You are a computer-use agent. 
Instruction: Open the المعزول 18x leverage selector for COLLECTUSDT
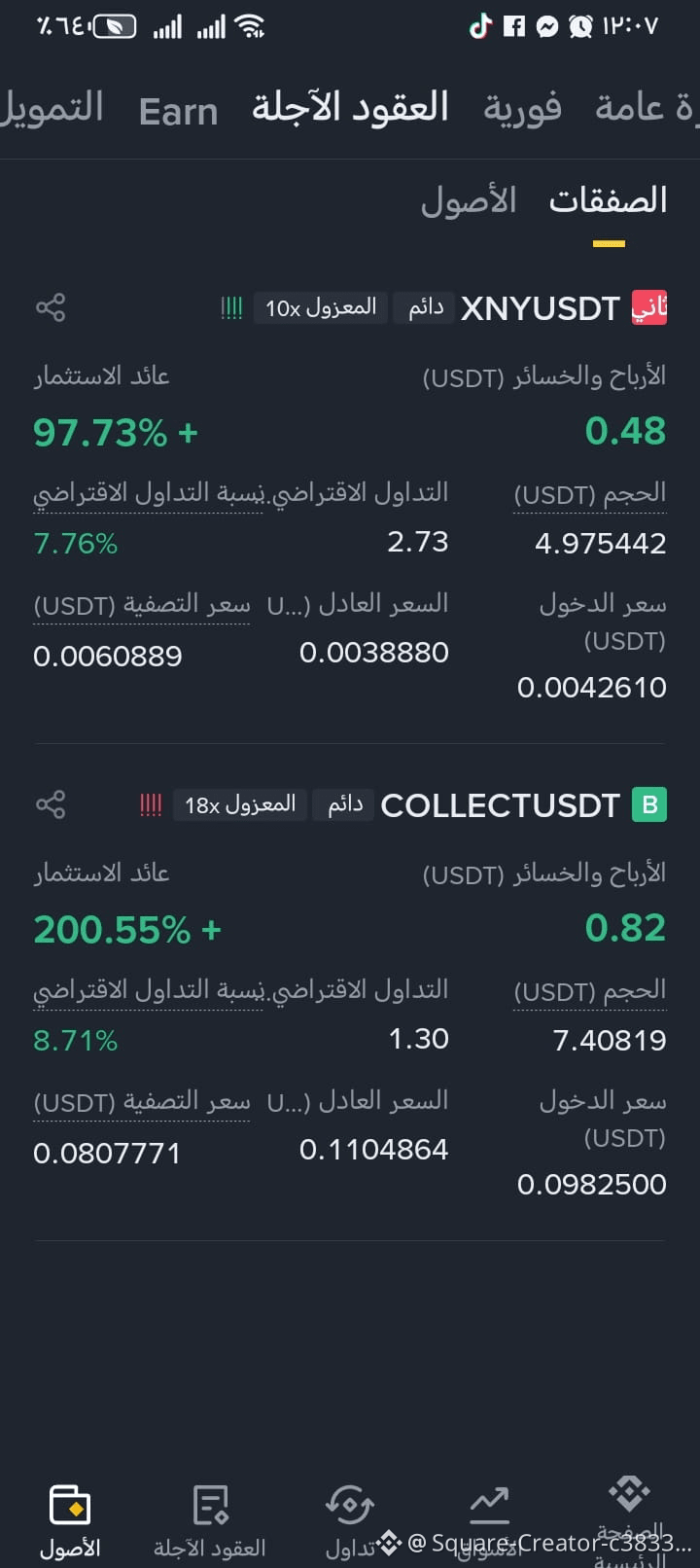point(239,804)
